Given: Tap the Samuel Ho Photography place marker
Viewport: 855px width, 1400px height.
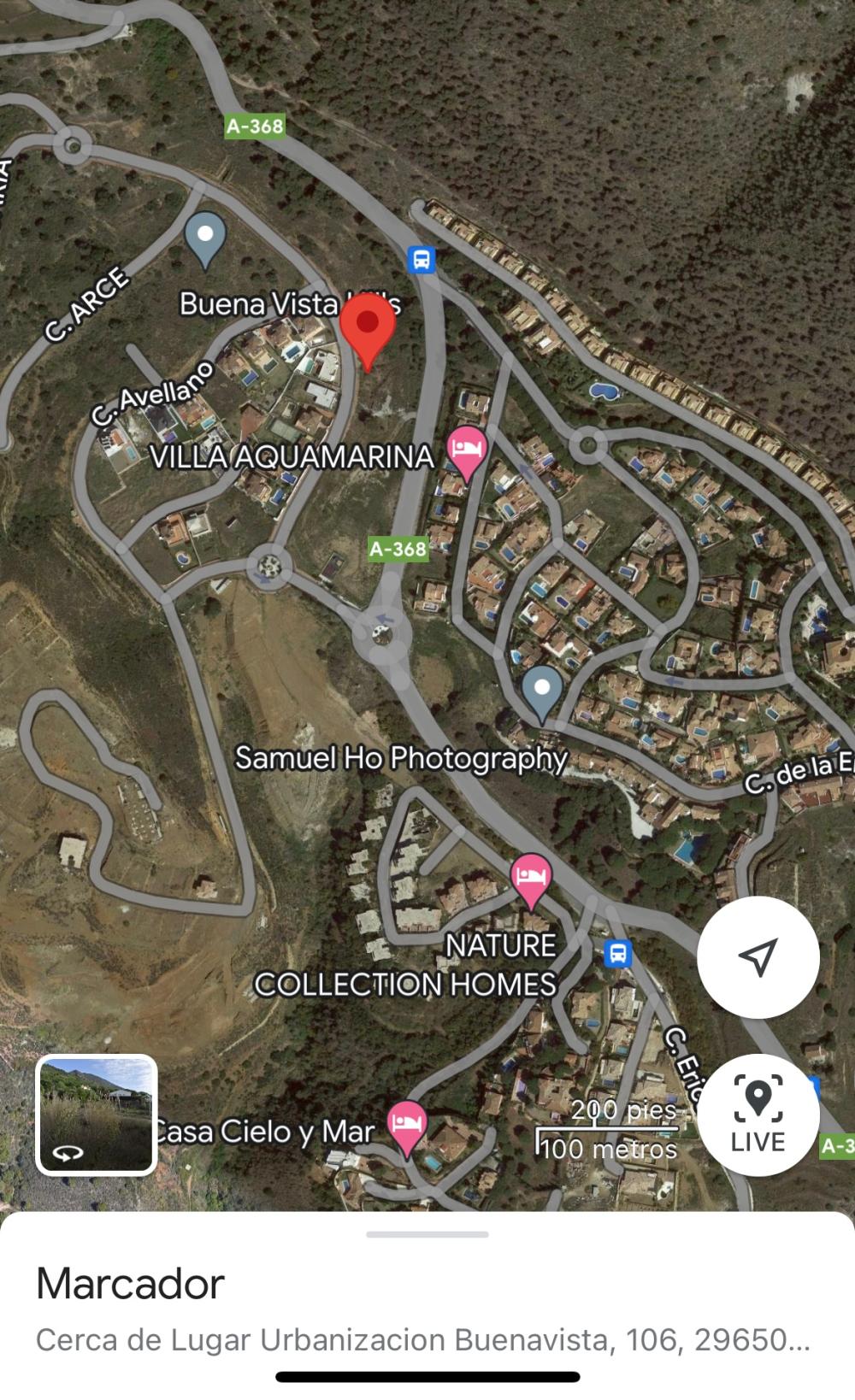Looking at the screenshot, I should click(x=541, y=691).
